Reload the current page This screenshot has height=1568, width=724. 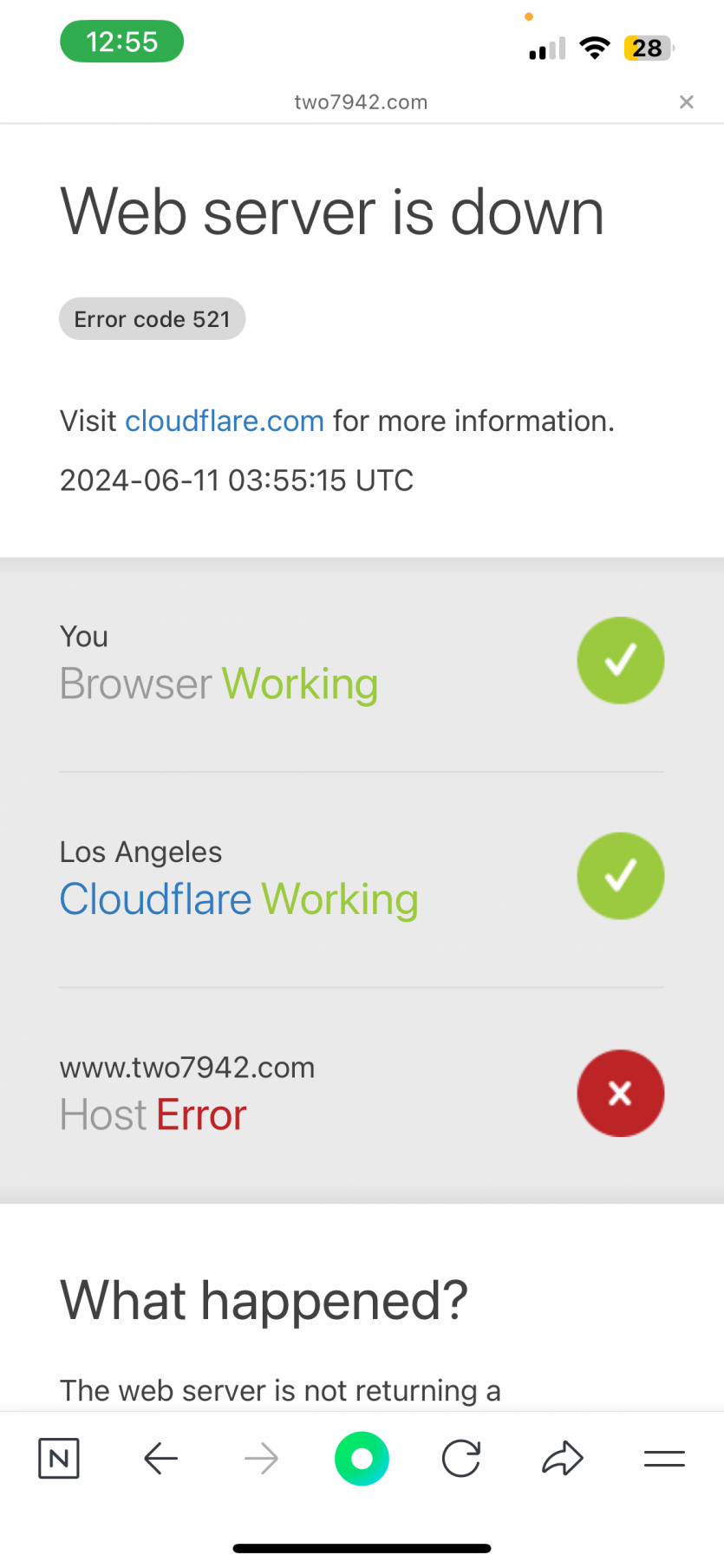pyautogui.click(x=461, y=1458)
